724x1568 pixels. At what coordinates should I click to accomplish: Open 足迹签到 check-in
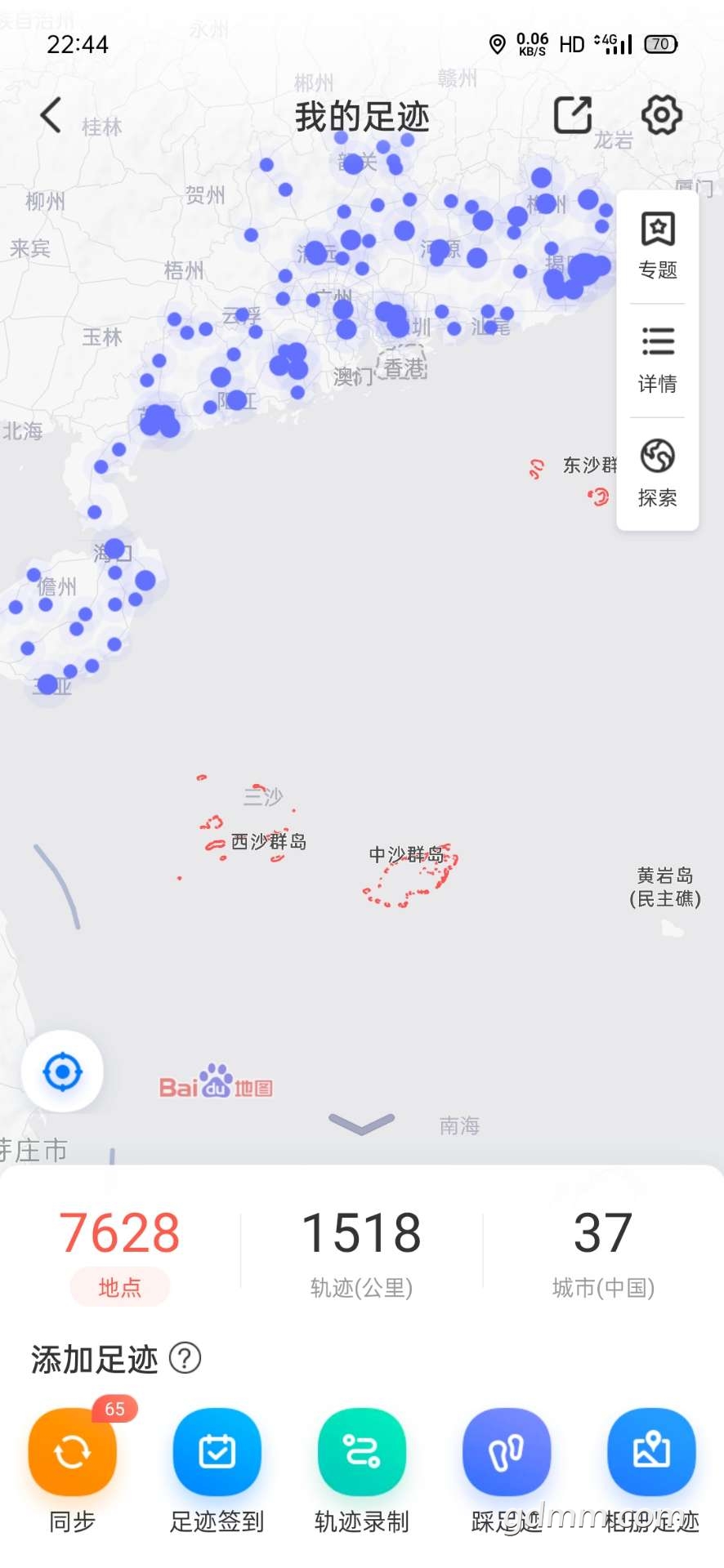217,1453
